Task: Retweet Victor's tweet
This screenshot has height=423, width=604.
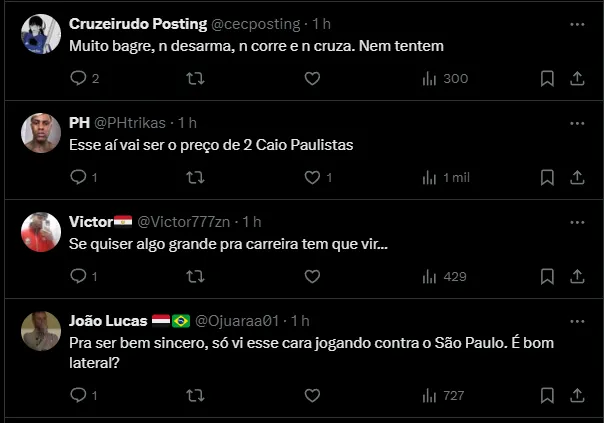Action: click(x=195, y=276)
